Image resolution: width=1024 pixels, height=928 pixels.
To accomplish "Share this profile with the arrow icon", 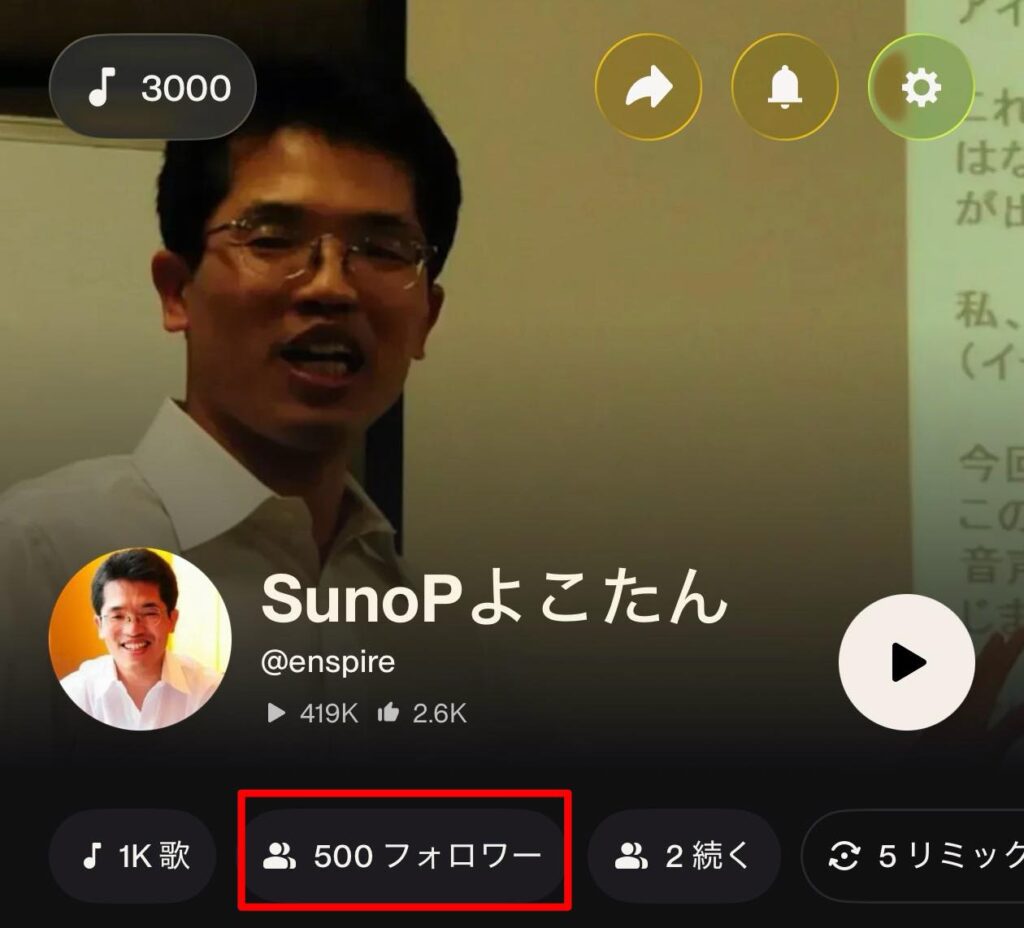I will (648, 89).
